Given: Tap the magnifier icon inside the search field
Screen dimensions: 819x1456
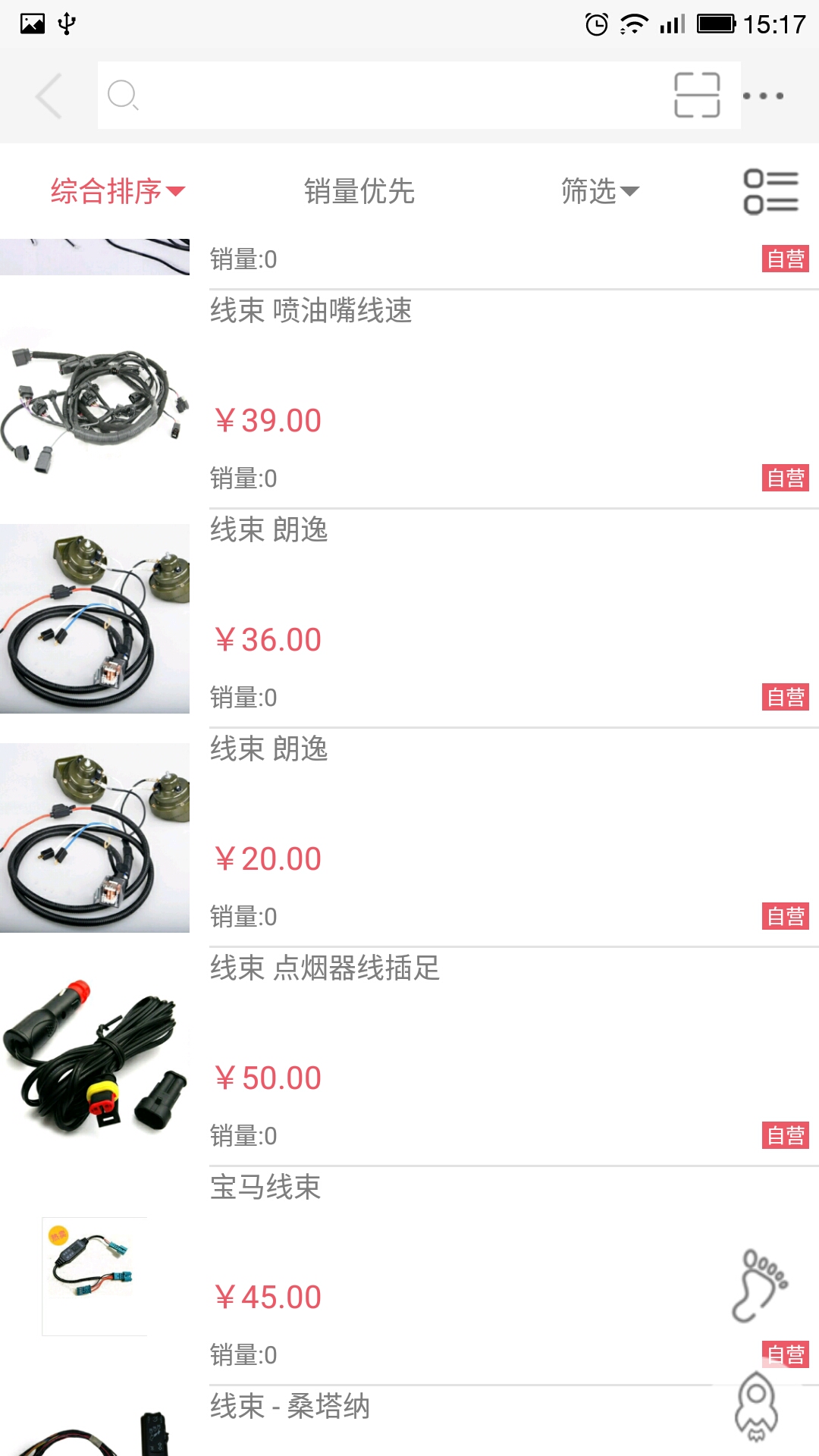Looking at the screenshot, I should [x=124, y=96].
